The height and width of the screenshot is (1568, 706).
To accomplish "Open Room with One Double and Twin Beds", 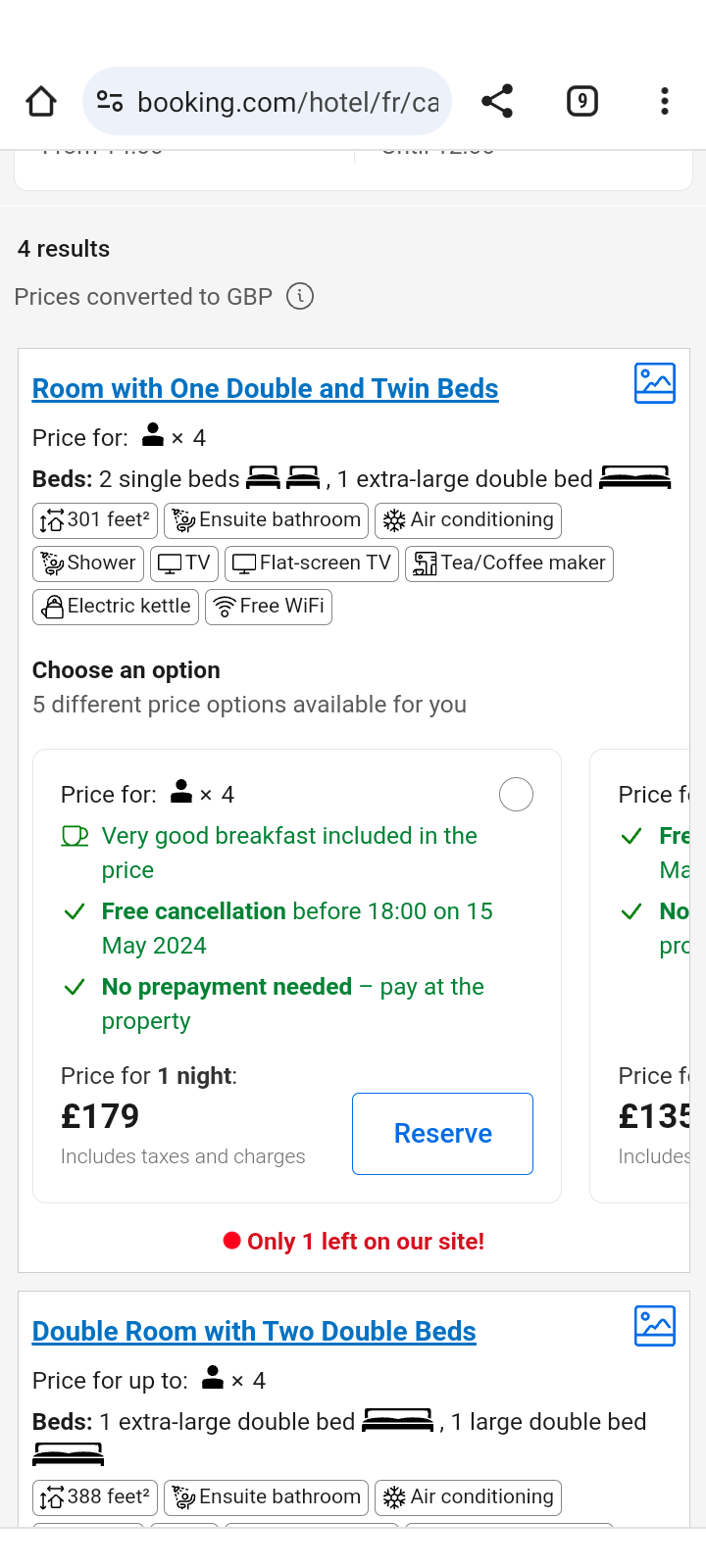I will pyautogui.click(x=265, y=388).
